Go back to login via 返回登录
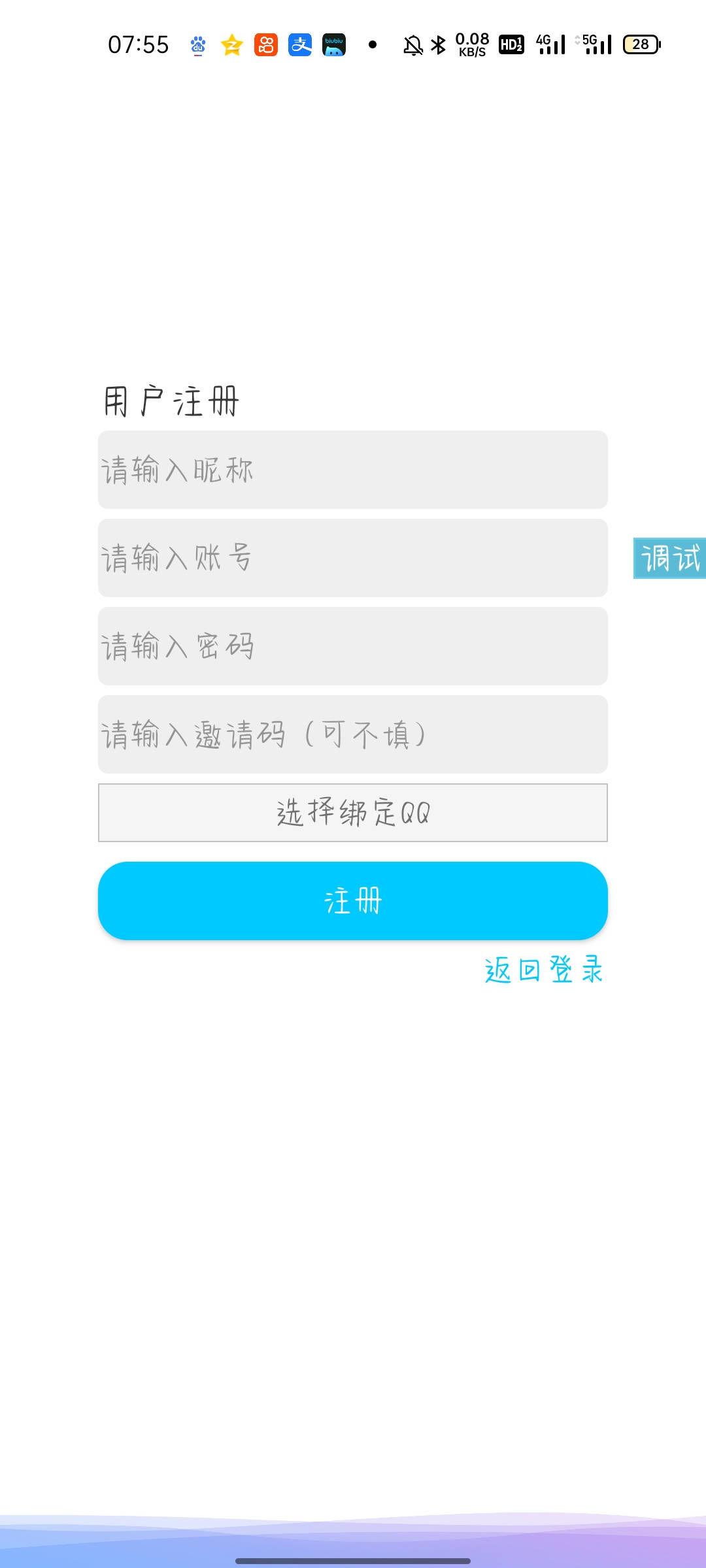This screenshot has height=1568, width=706. (543, 970)
